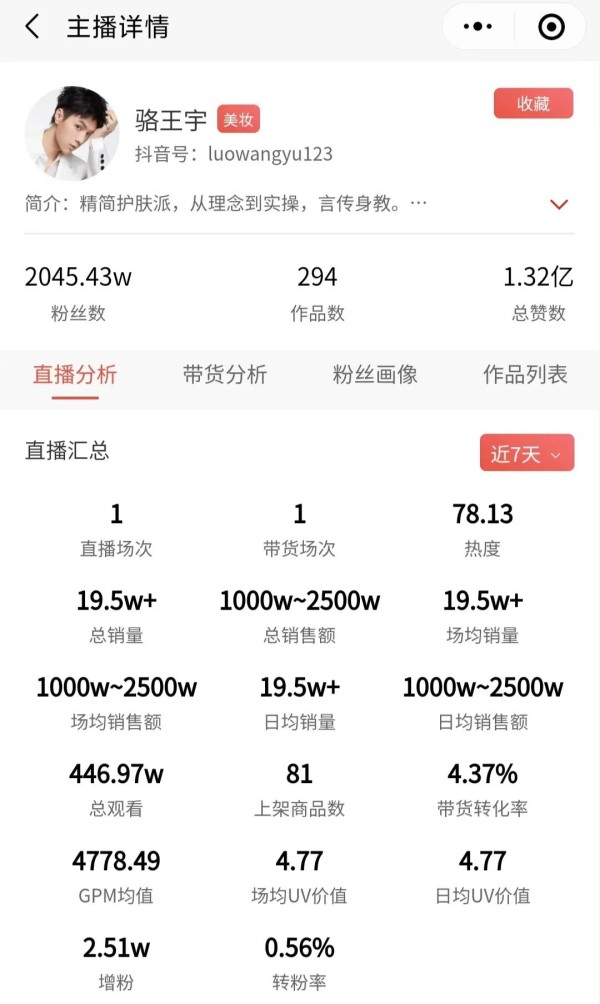
Task: Switch to the 粉丝画像 tab
Action: [x=375, y=375]
